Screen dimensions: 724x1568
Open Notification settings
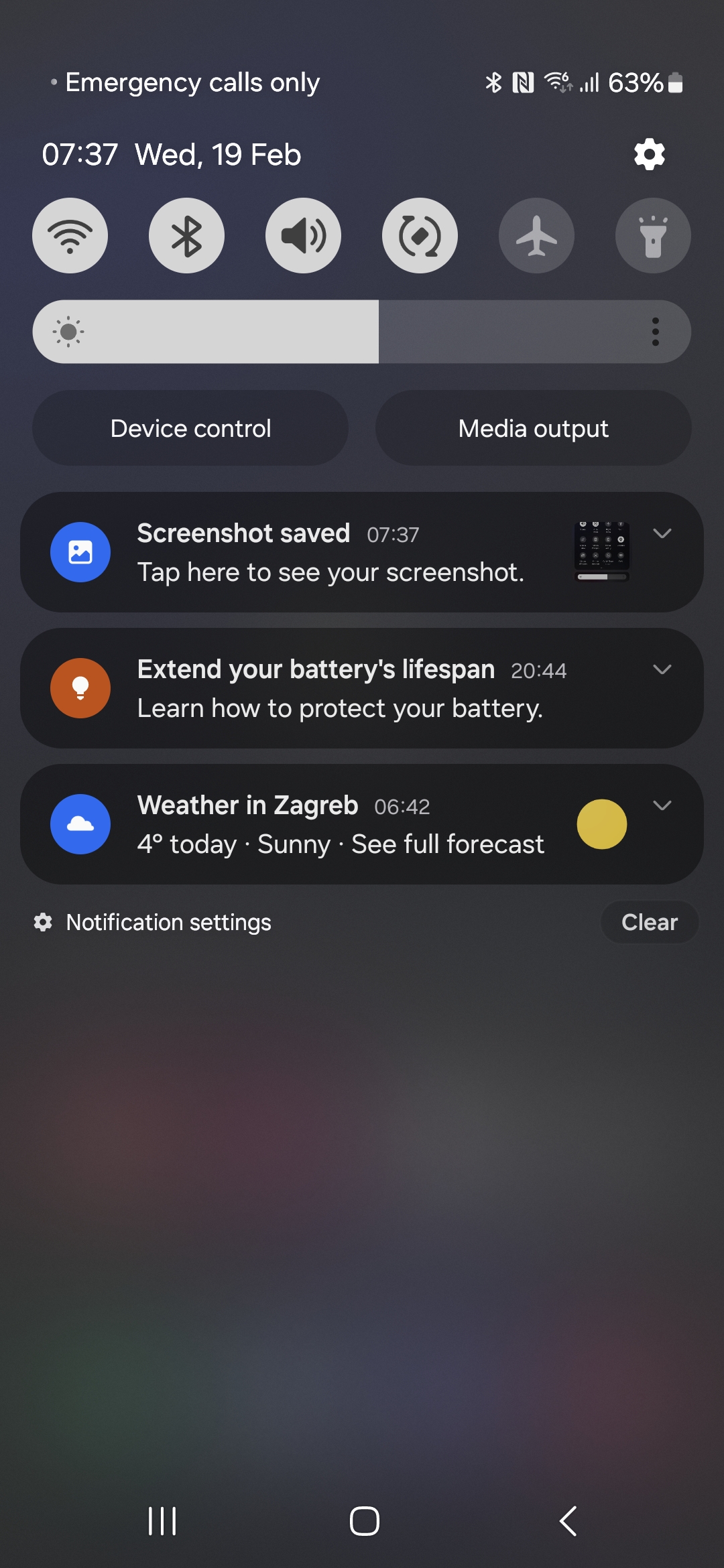pyautogui.click(x=153, y=923)
